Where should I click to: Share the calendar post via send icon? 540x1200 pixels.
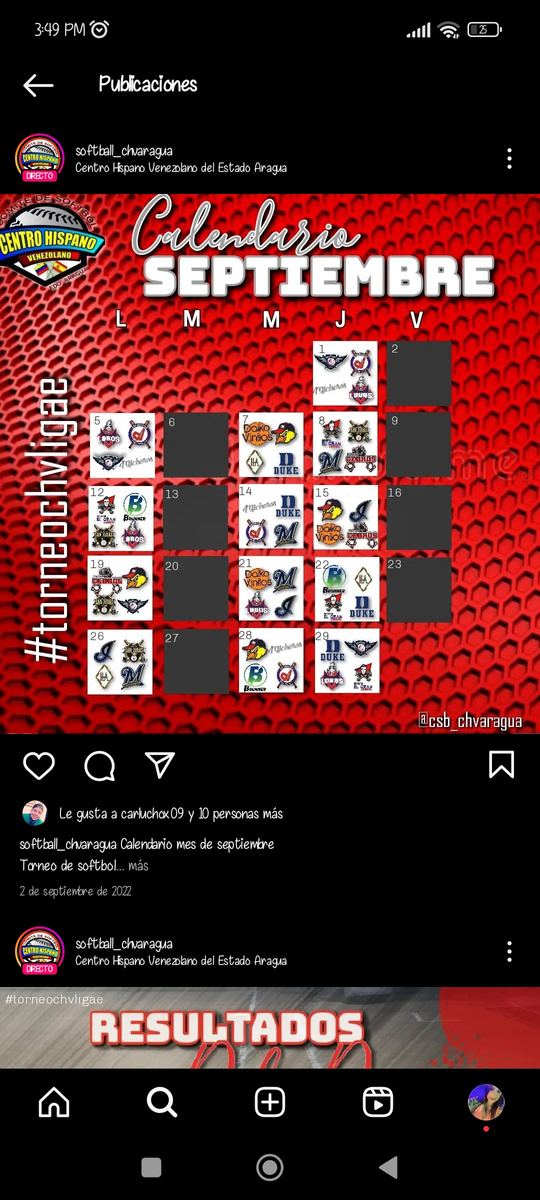(x=160, y=765)
